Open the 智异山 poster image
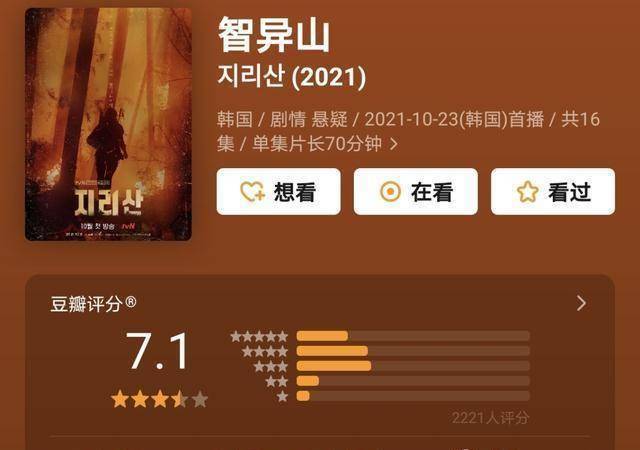 [x=108, y=124]
